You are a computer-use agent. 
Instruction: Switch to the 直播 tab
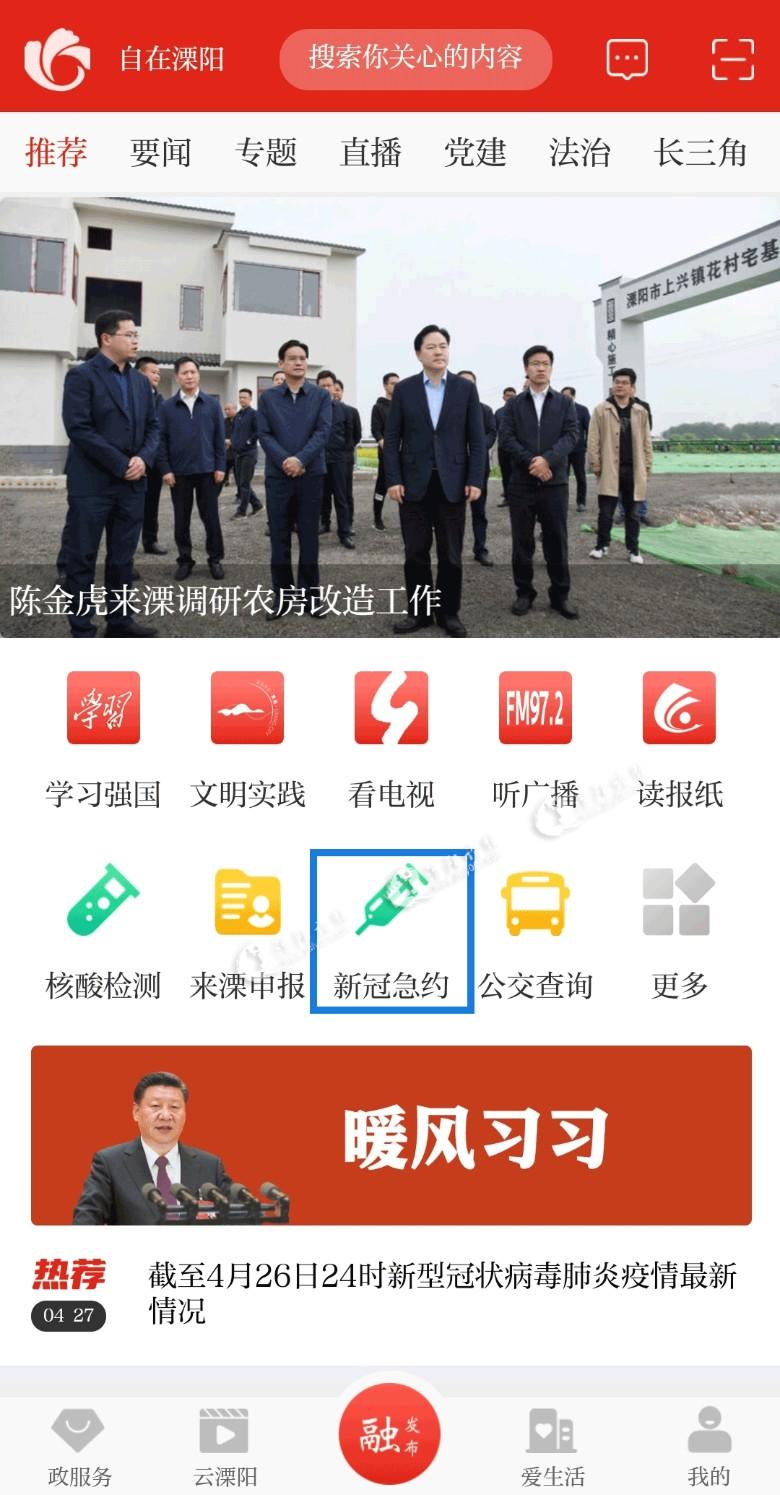[370, 152]
